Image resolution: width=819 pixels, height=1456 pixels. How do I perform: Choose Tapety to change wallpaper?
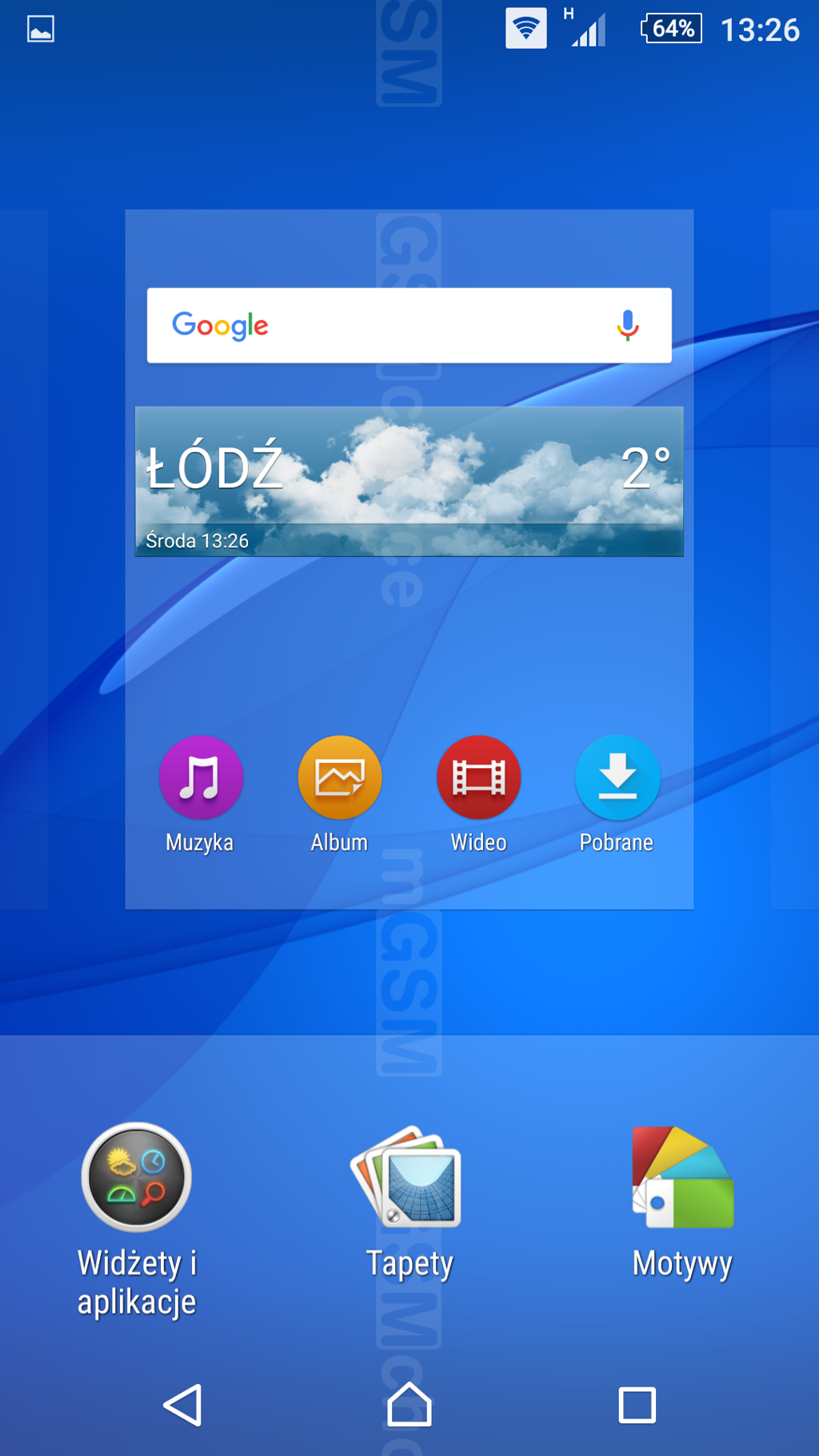409,1178
